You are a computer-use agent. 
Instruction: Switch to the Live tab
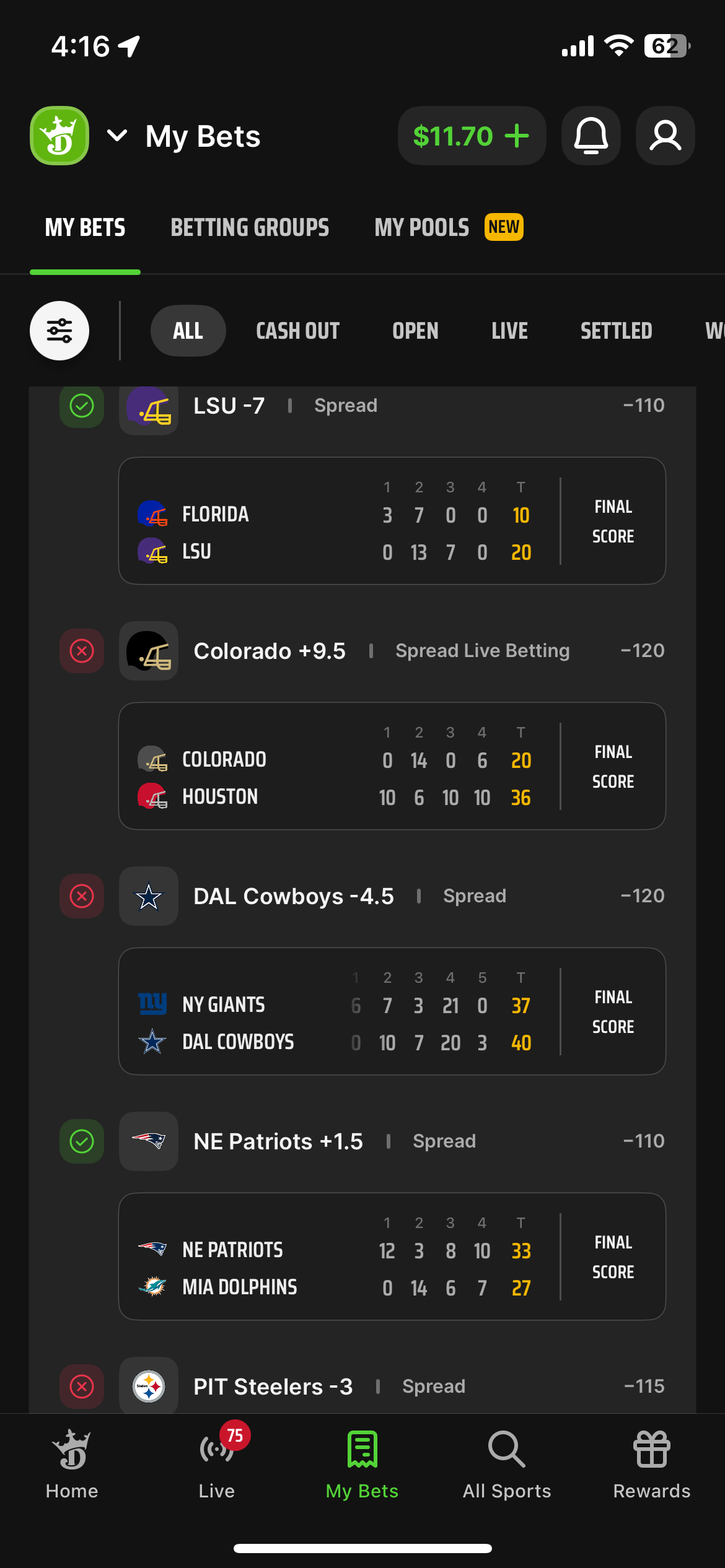[x=217, y=1465]
